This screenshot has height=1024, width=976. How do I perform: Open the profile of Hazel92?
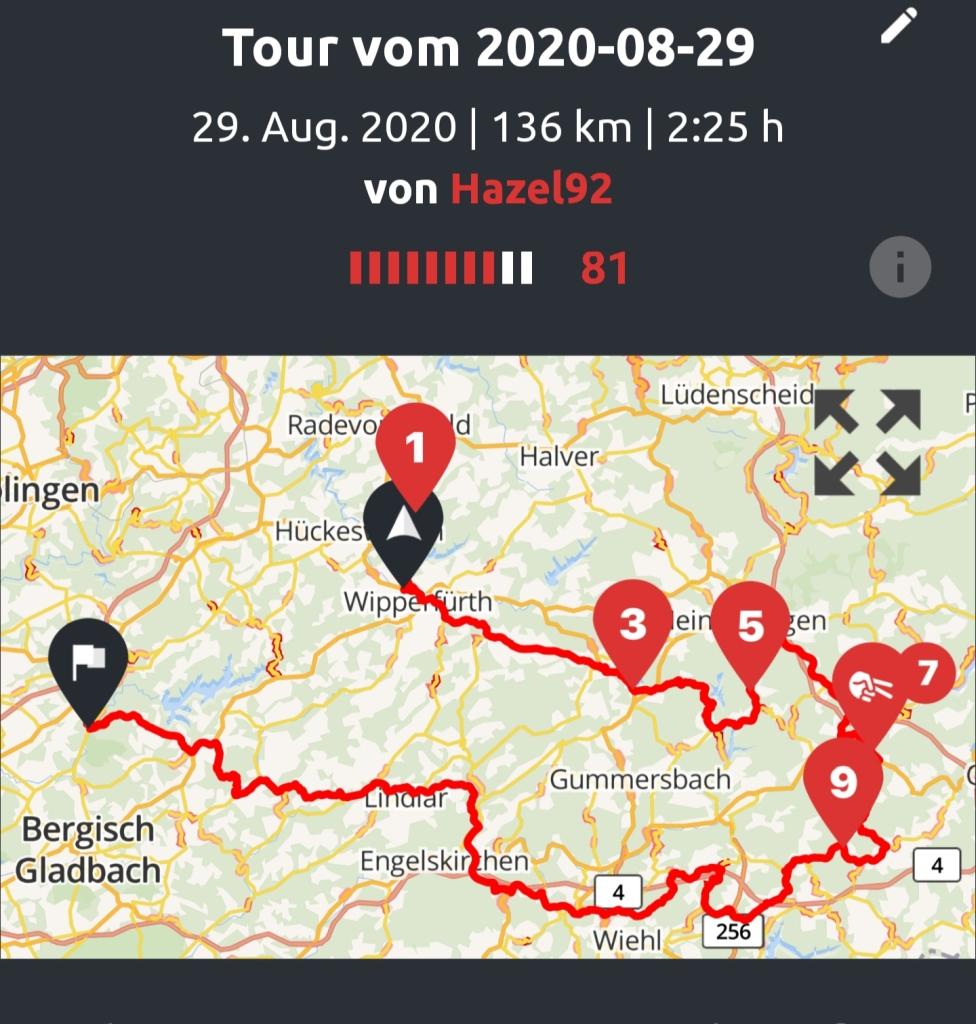click(x=530, y=188)
